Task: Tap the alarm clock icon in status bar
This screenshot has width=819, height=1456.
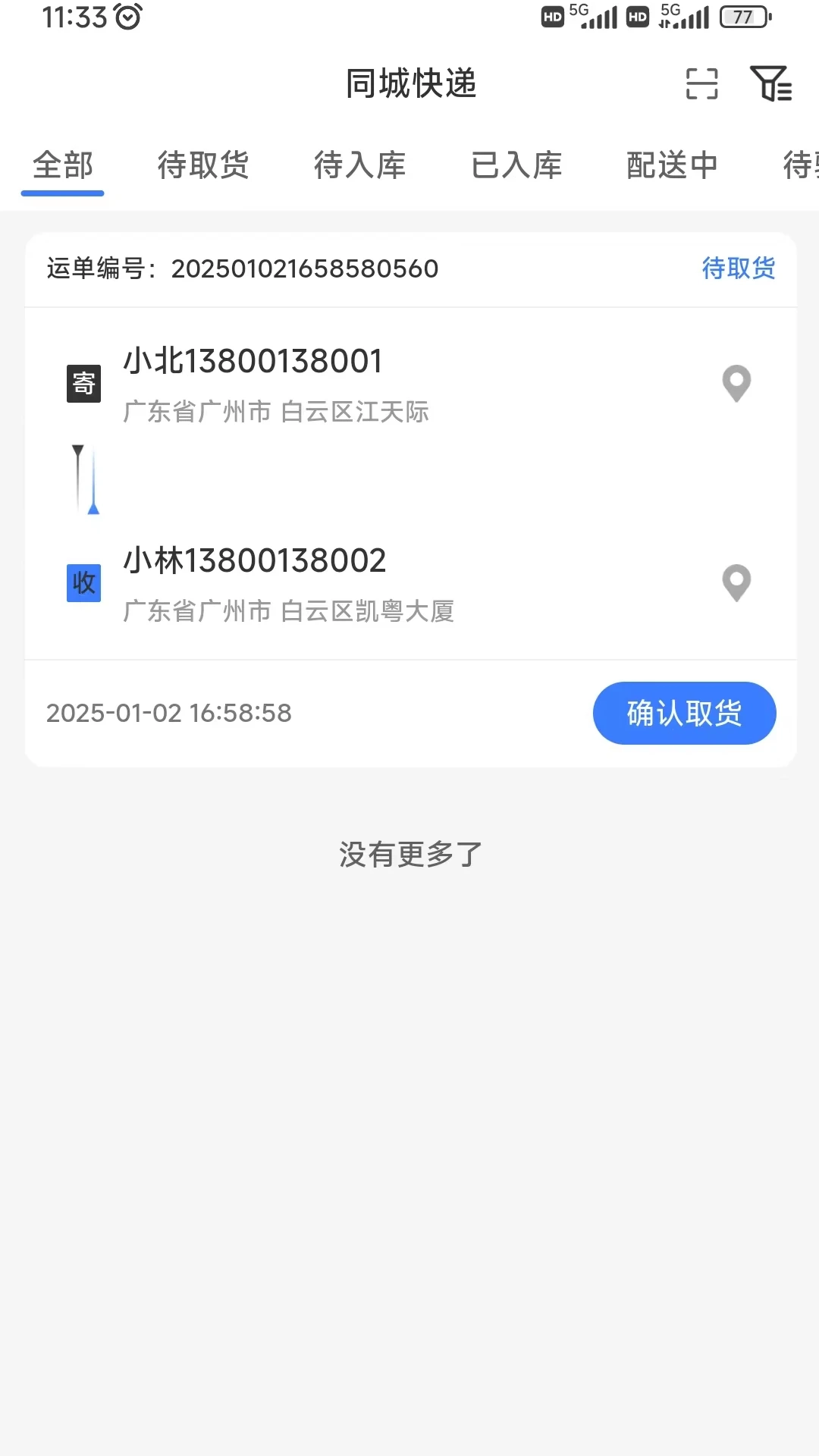Action: tap(128, 17)
